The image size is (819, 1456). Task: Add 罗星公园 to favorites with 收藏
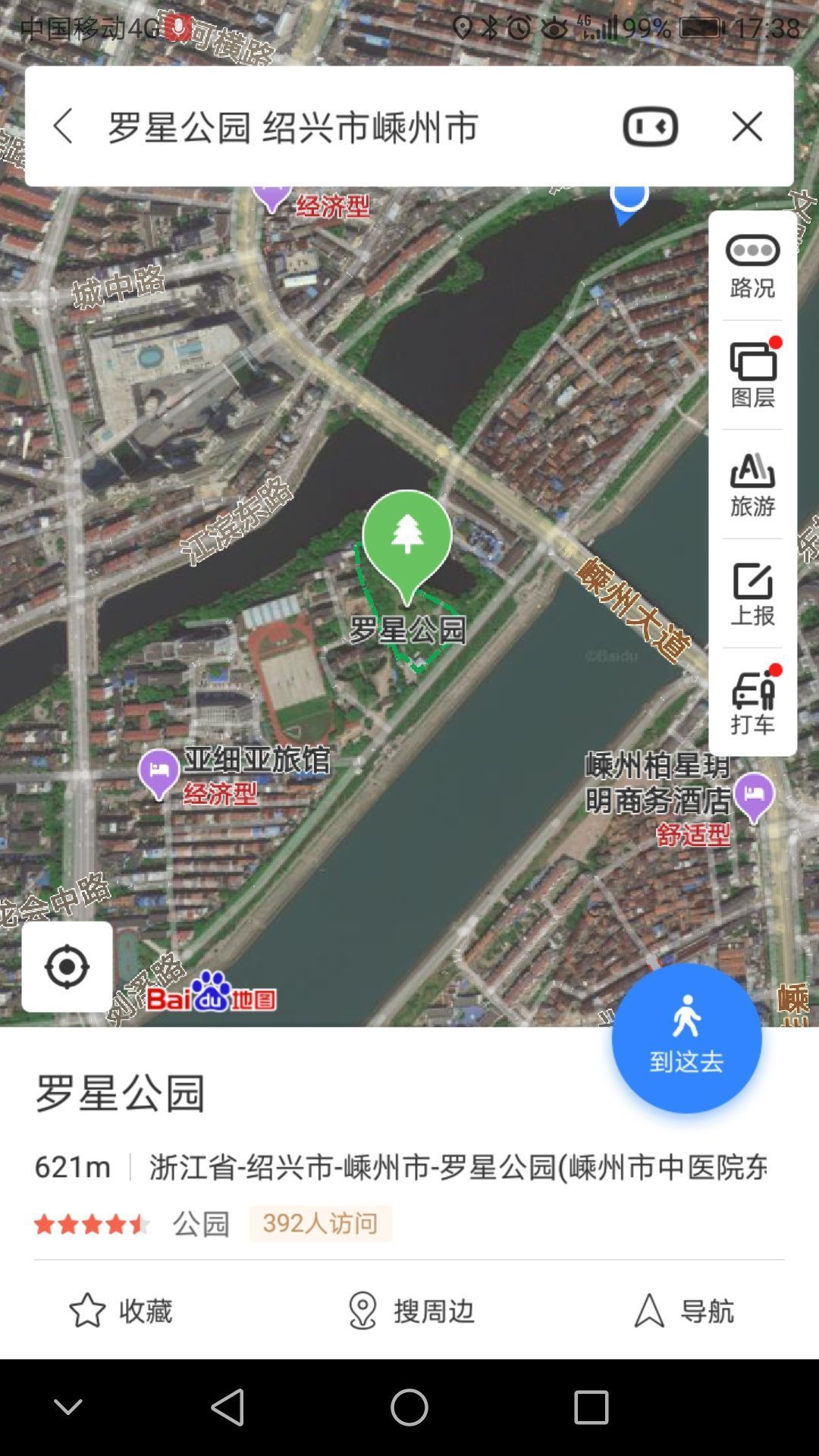(x=121, y=1310)
